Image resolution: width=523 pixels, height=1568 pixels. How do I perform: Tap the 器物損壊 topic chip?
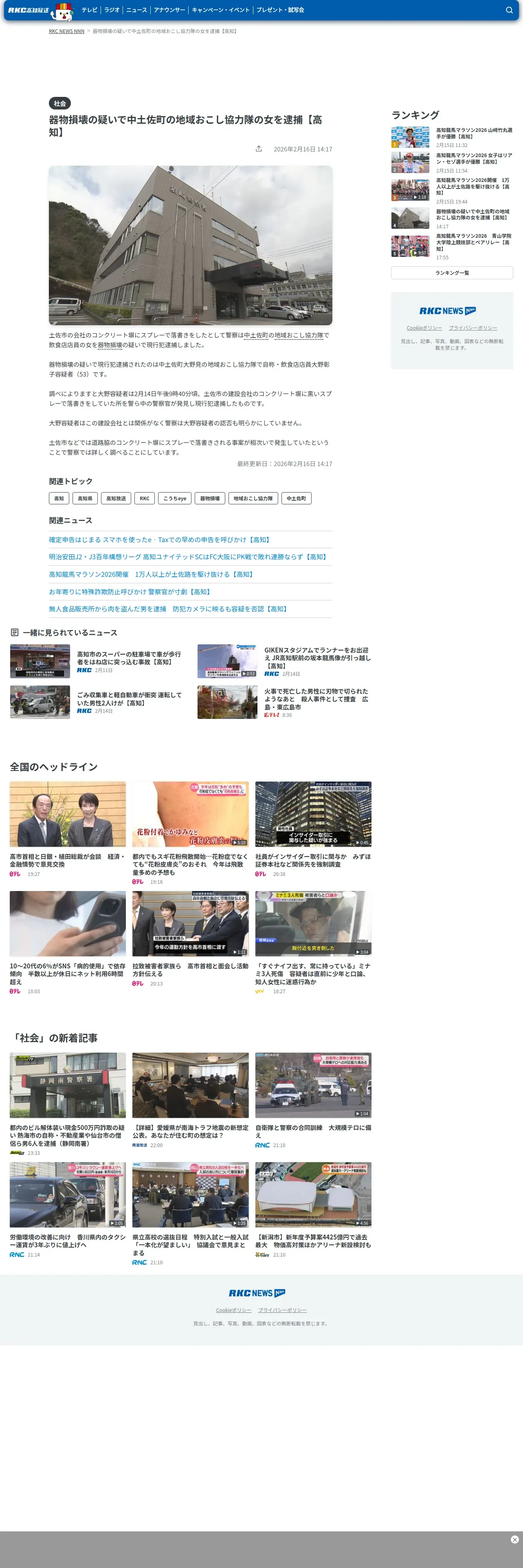210,499
